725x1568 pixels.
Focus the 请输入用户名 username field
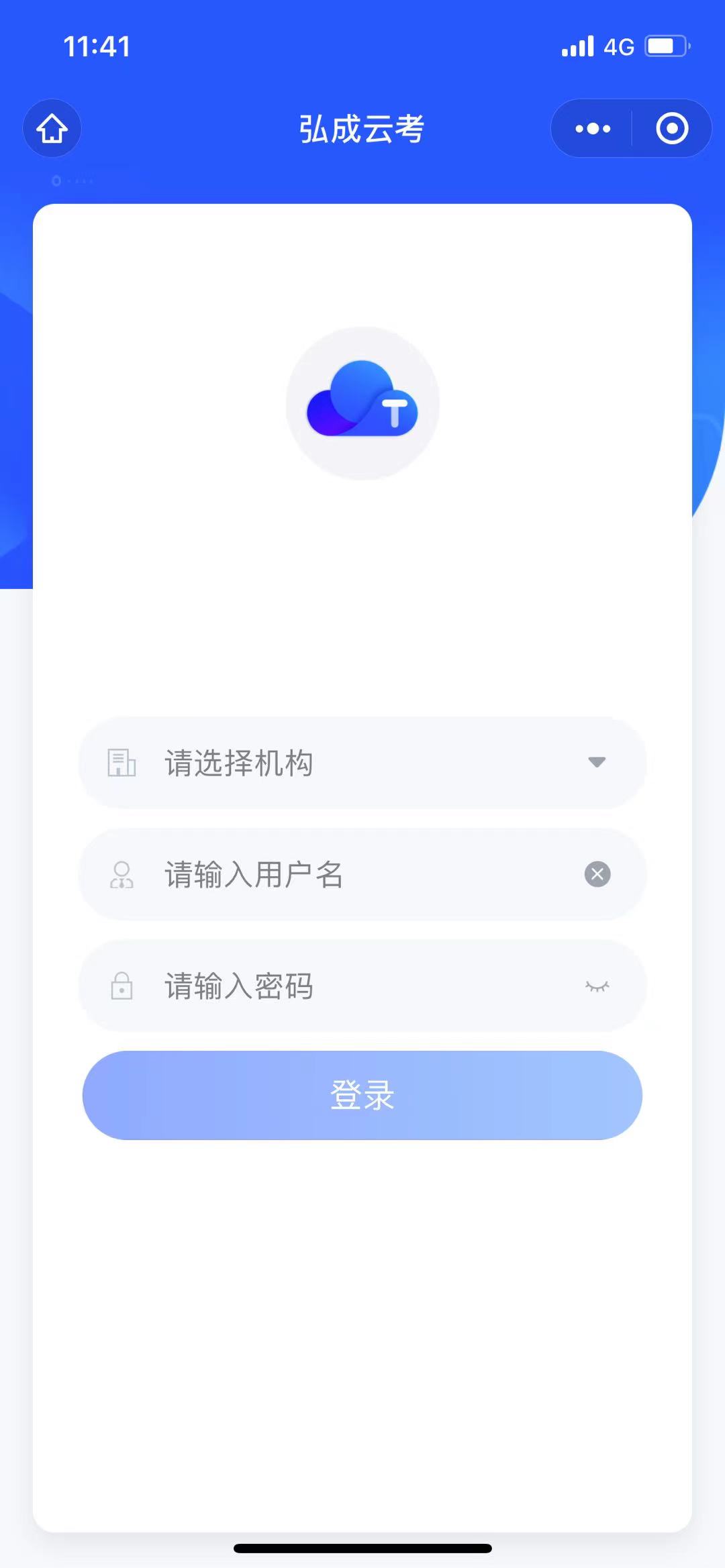tap(362, 874)
